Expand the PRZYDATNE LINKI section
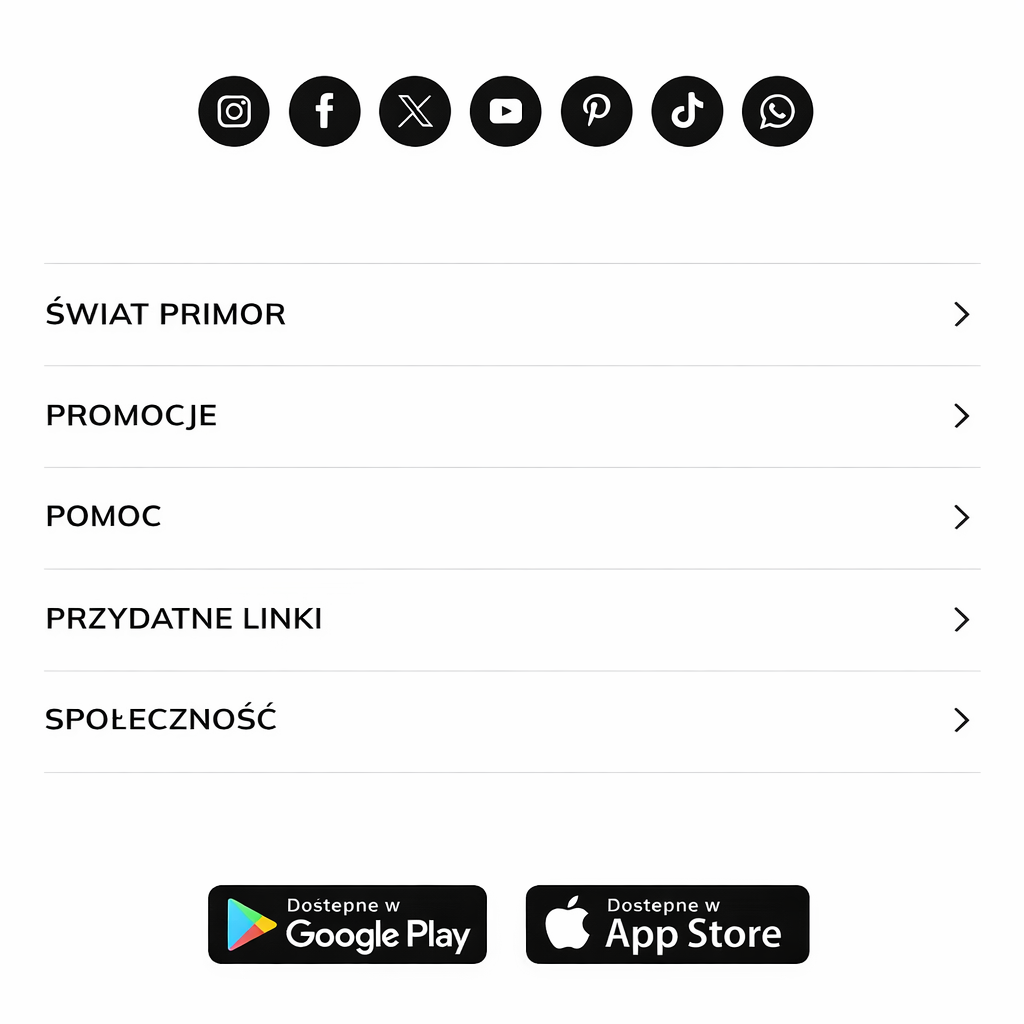This screenshot has width=1024, height=1024. (512, 619)
